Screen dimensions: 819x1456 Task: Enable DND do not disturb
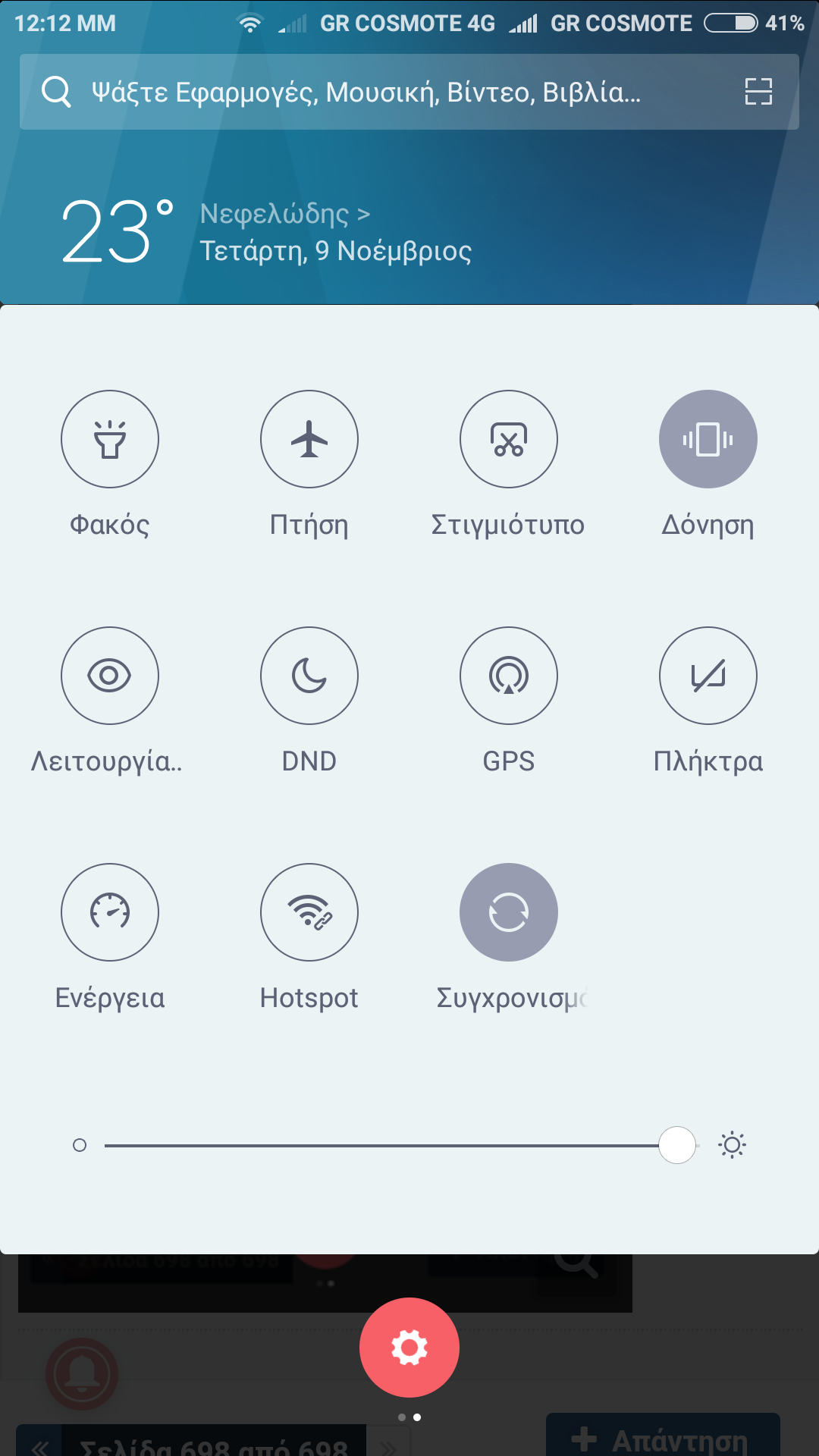tap(309, 676)
